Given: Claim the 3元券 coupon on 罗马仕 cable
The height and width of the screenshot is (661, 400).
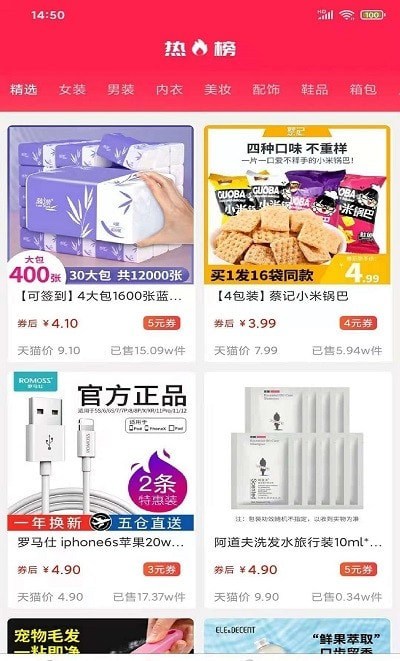Looking at the screenshot, I should tap(162, 570).
